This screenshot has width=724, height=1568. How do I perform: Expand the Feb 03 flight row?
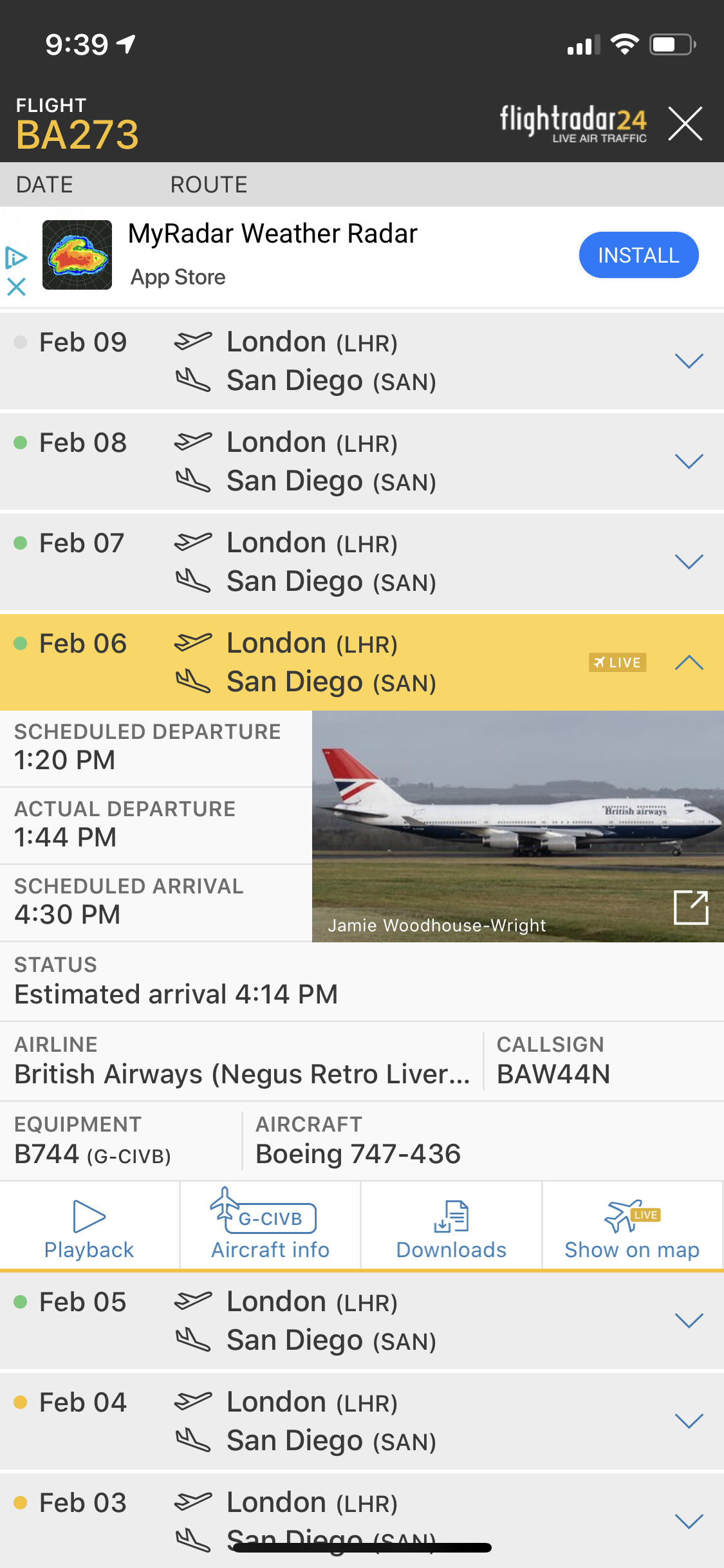[x=689, y=1521]
